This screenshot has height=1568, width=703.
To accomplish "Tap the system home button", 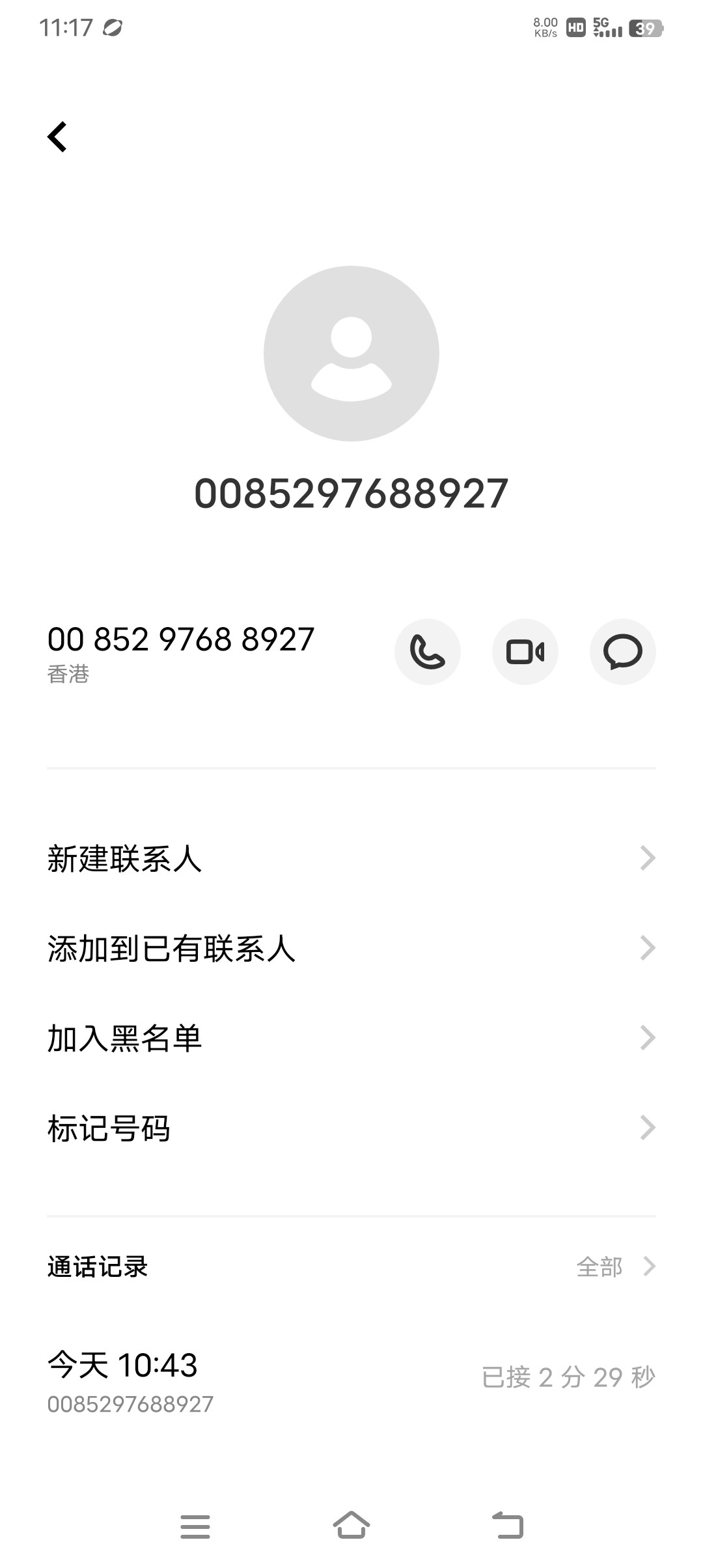I will pyautogui.click(x=351, y=1526).
